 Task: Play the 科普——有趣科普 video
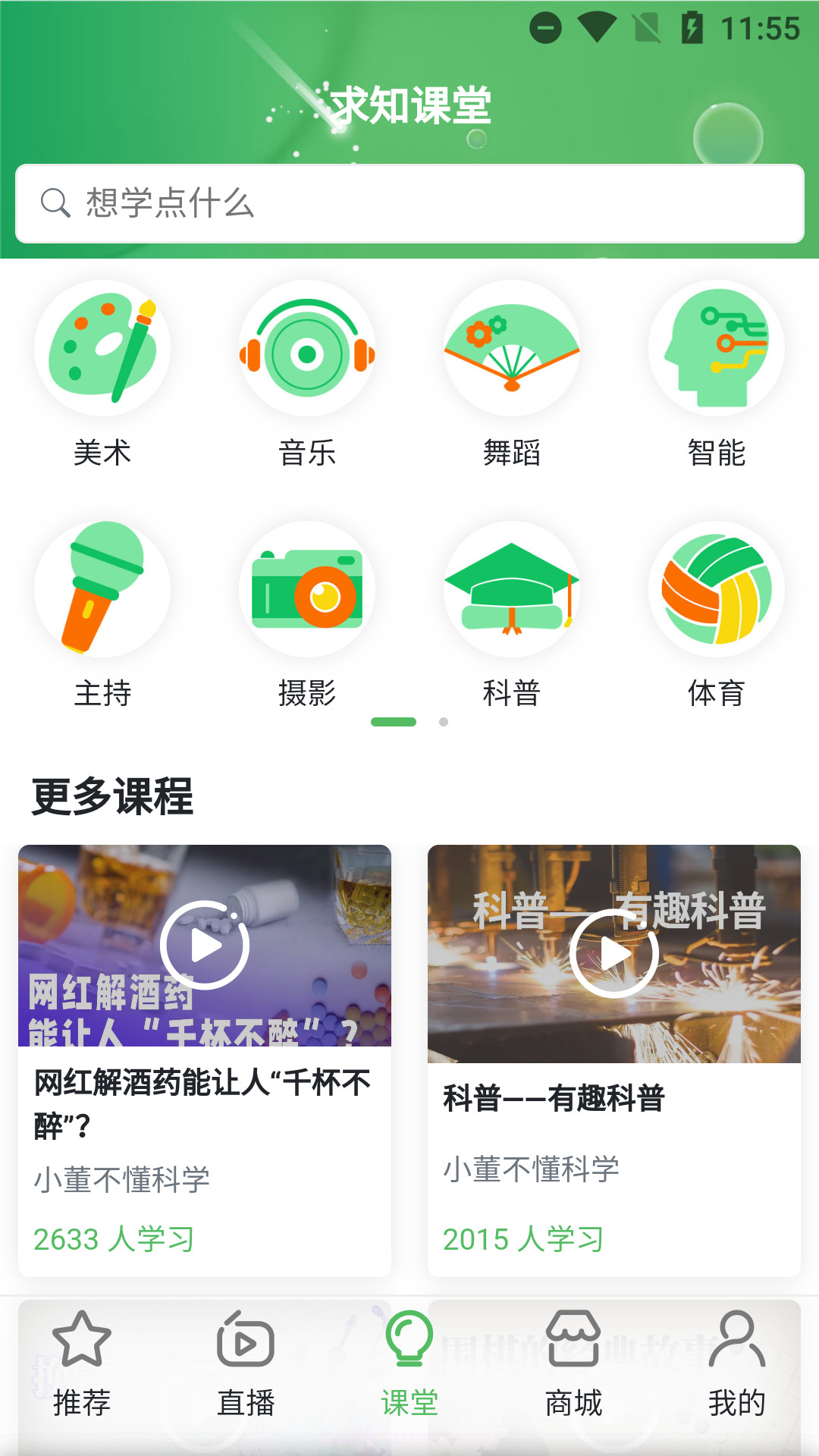[x=613, y=953]
